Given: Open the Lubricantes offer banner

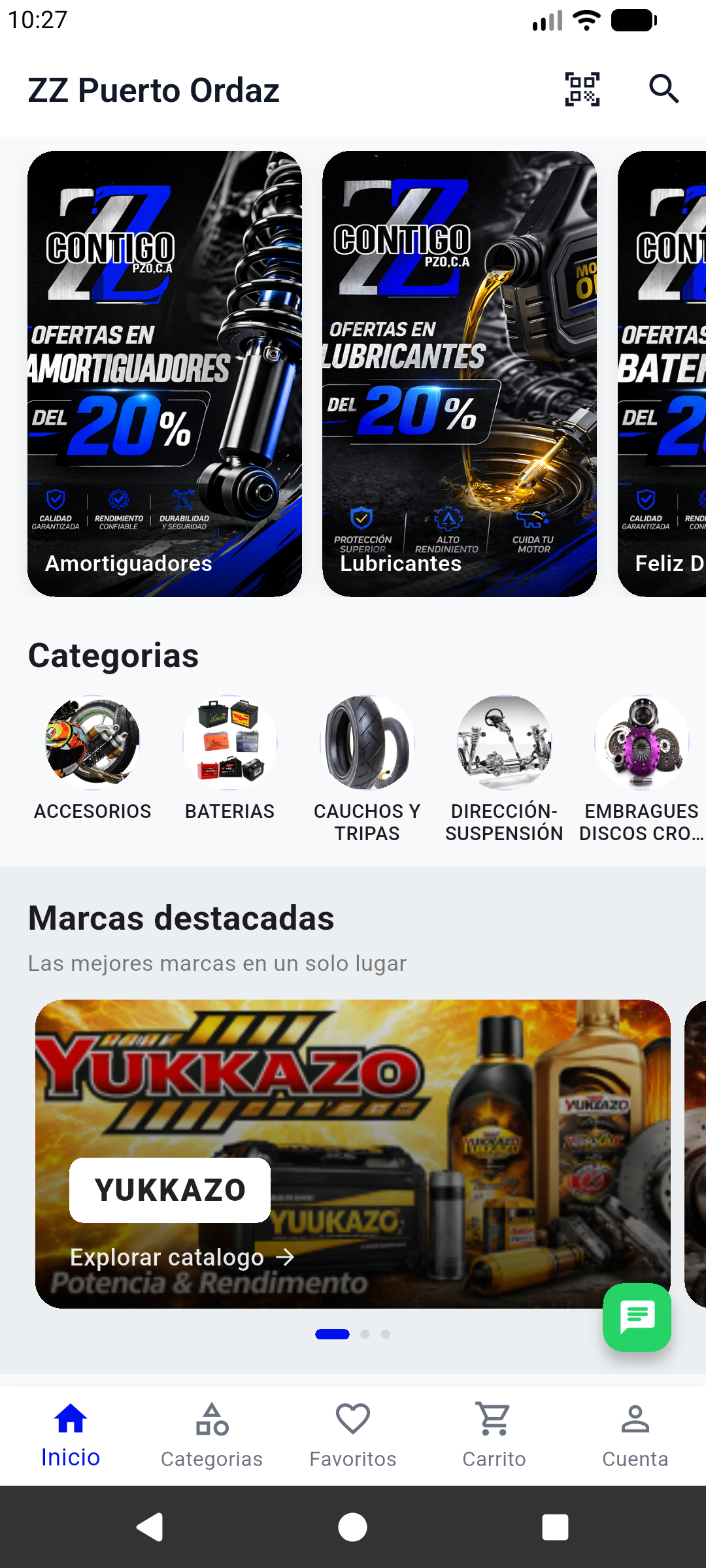Looking at the screenshot, I should [459, 374].
